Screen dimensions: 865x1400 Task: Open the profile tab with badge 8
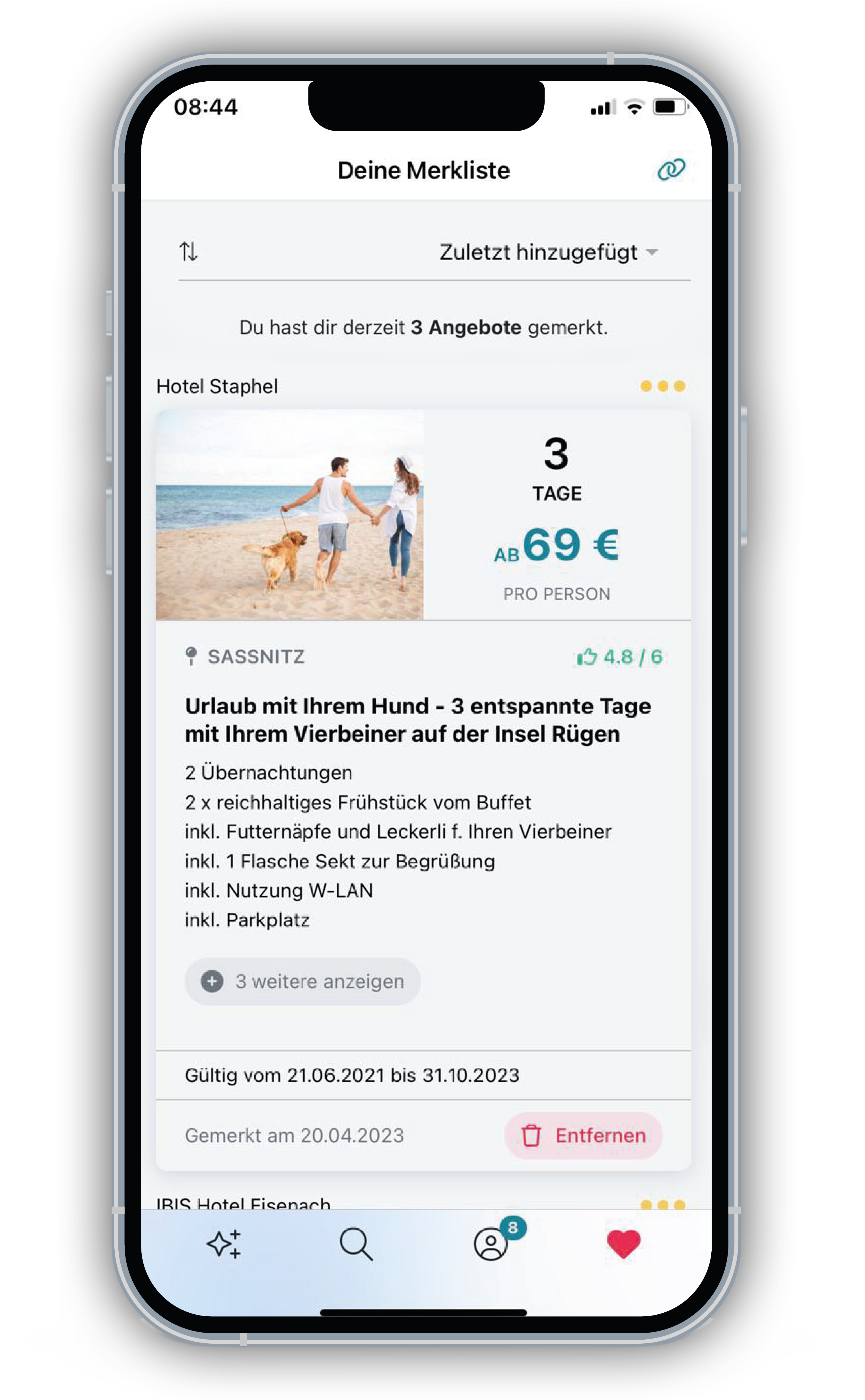491,1244
